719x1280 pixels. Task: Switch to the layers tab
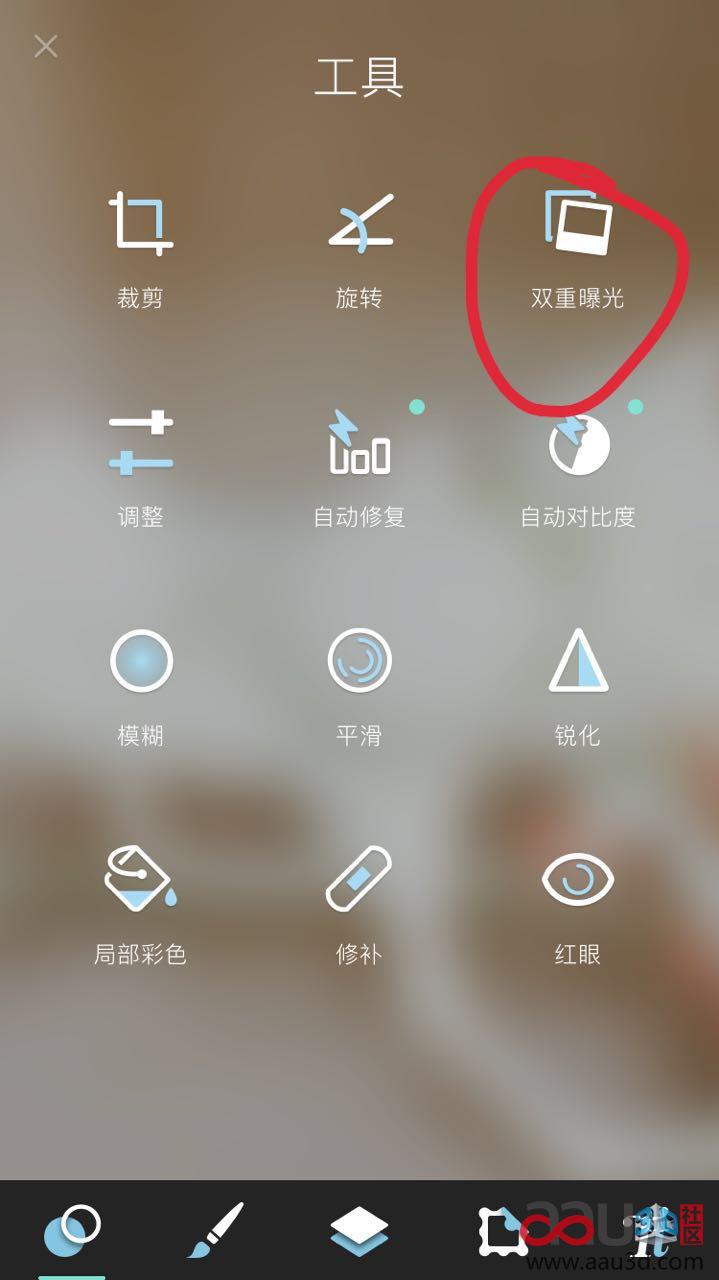click(x=359, y=1230)
